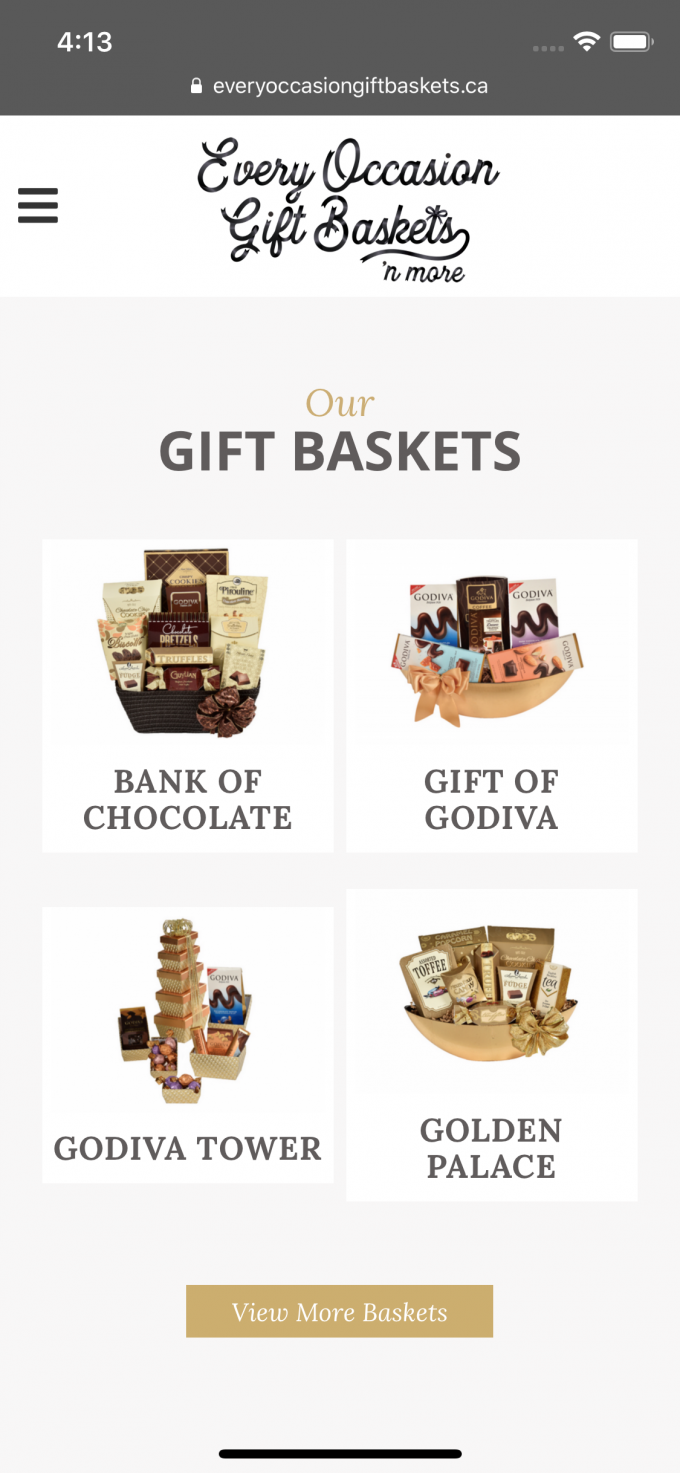Tap the everyoccasiongiftbaskets.ca address bar
This screenshot has height=1473, width=680.
340,86
